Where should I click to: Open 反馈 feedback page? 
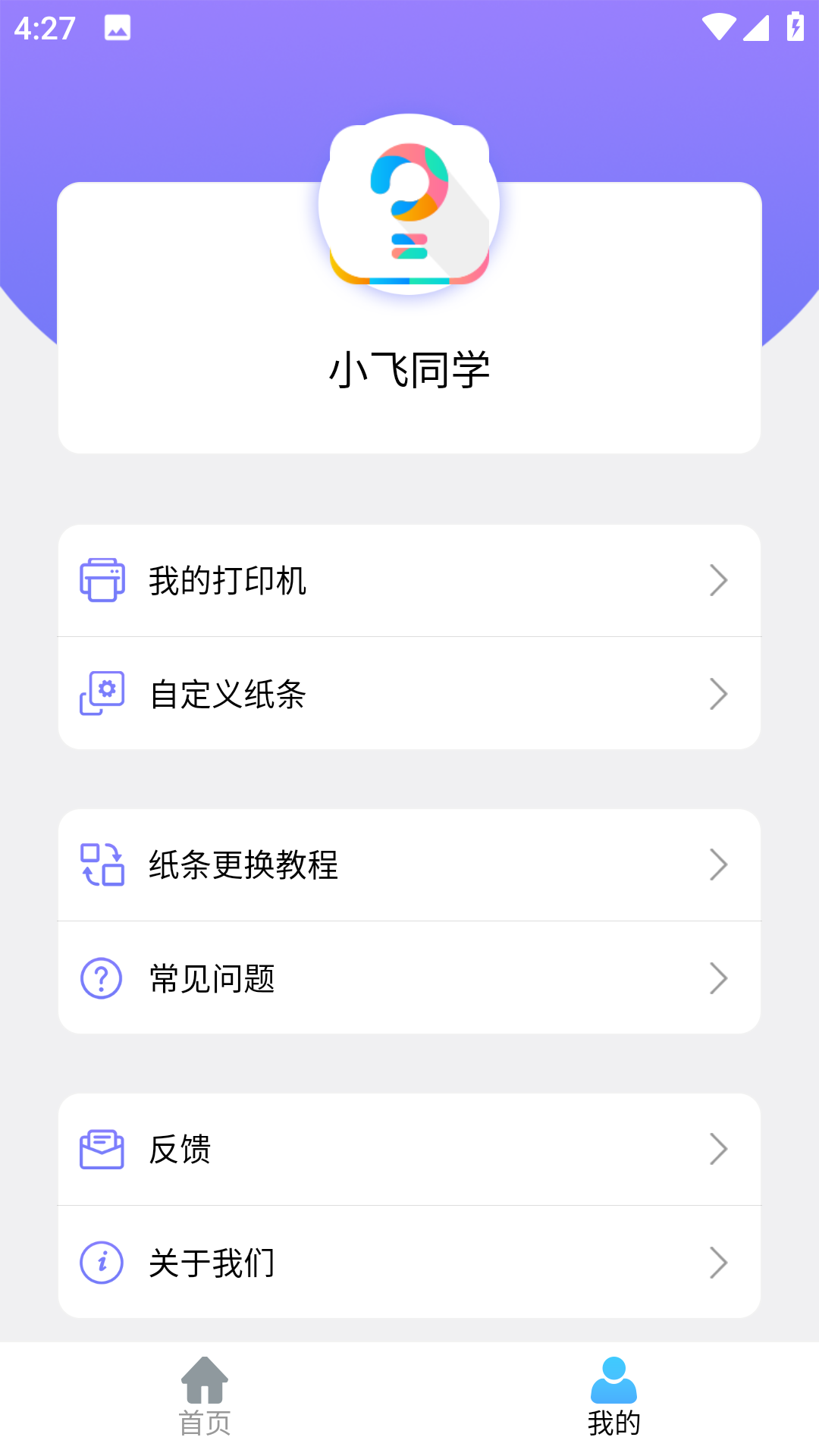[x=409, y=1150]
